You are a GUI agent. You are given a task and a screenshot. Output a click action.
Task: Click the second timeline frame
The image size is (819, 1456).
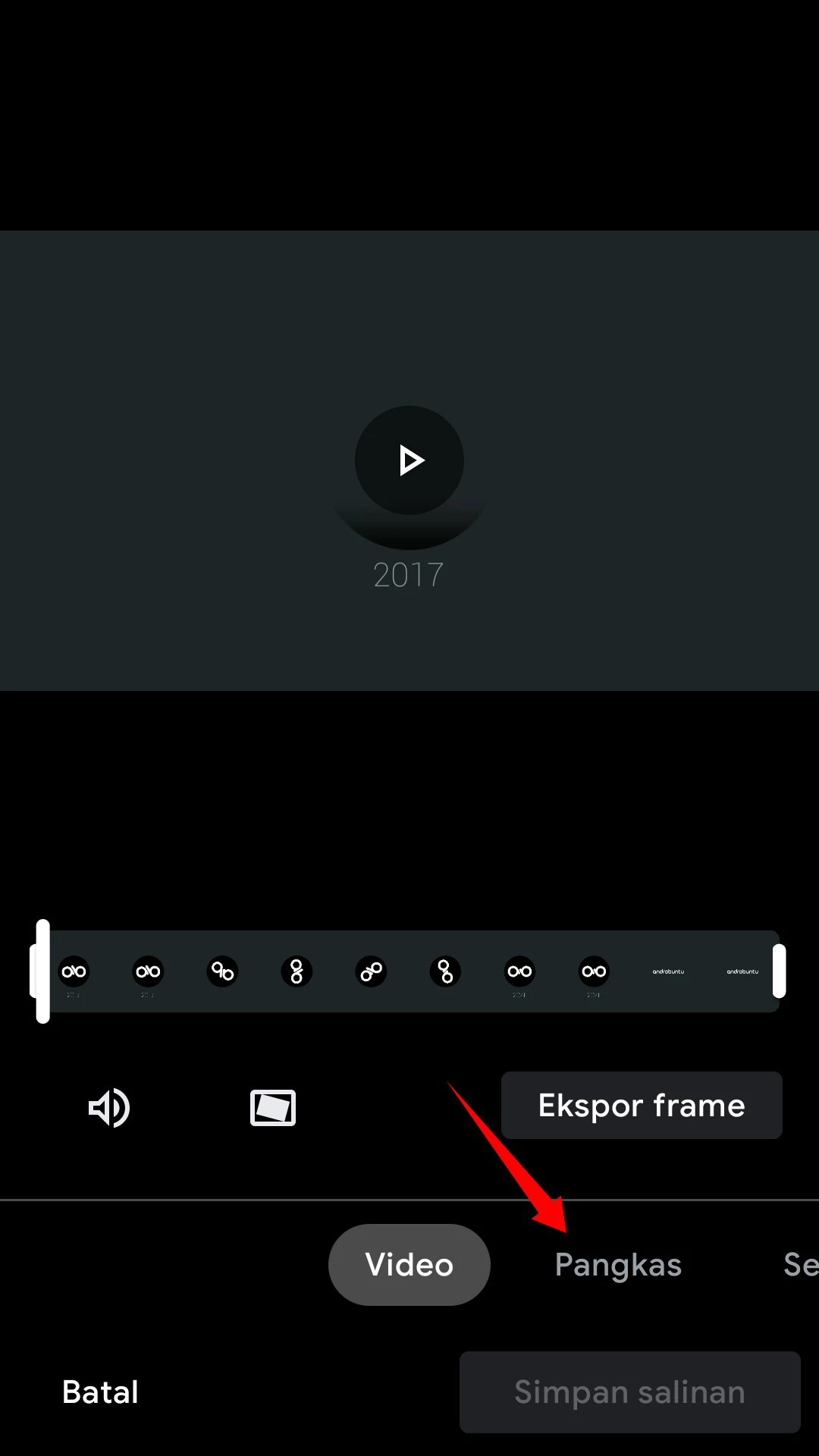[x=147, y=971]
